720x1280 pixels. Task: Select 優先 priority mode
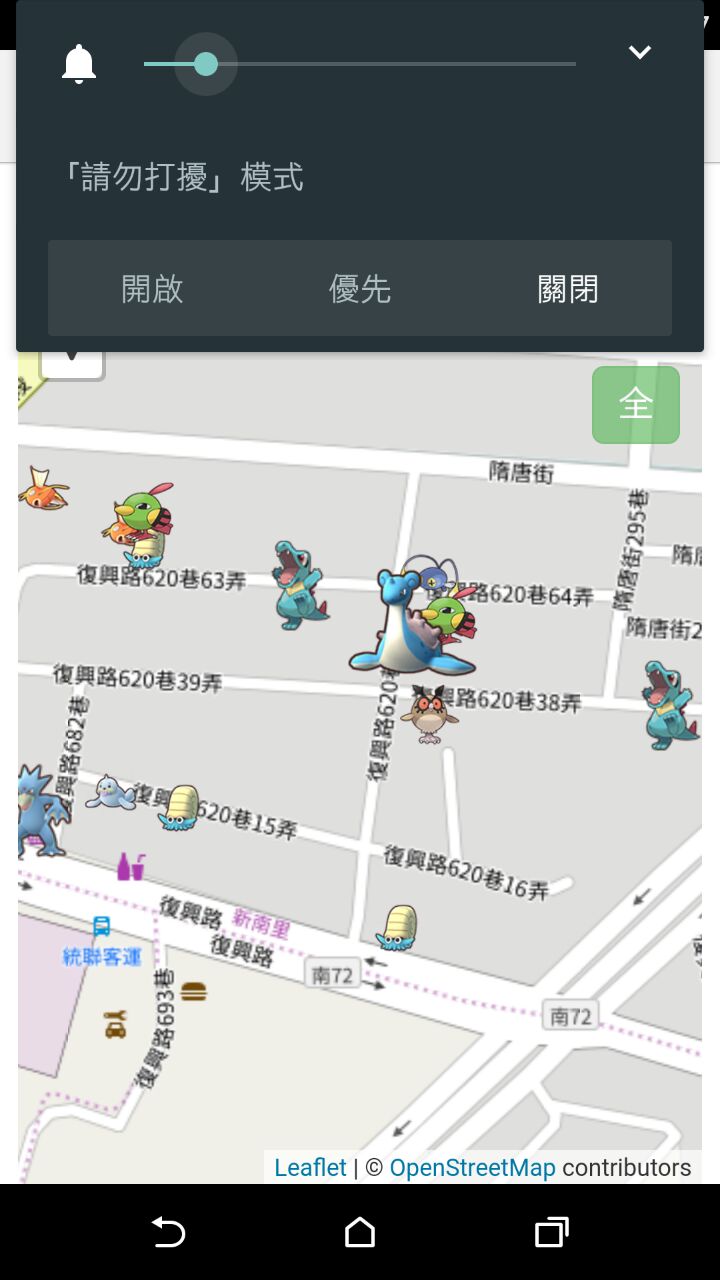tap(360, 289)
